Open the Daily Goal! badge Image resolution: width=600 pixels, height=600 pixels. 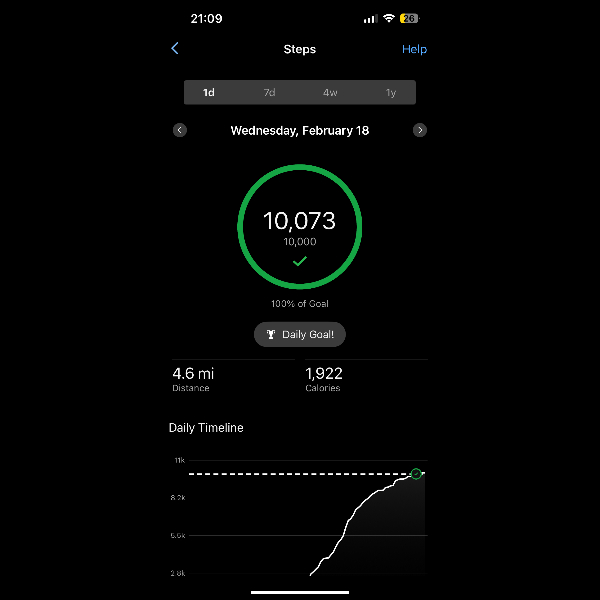coord(300,335)
